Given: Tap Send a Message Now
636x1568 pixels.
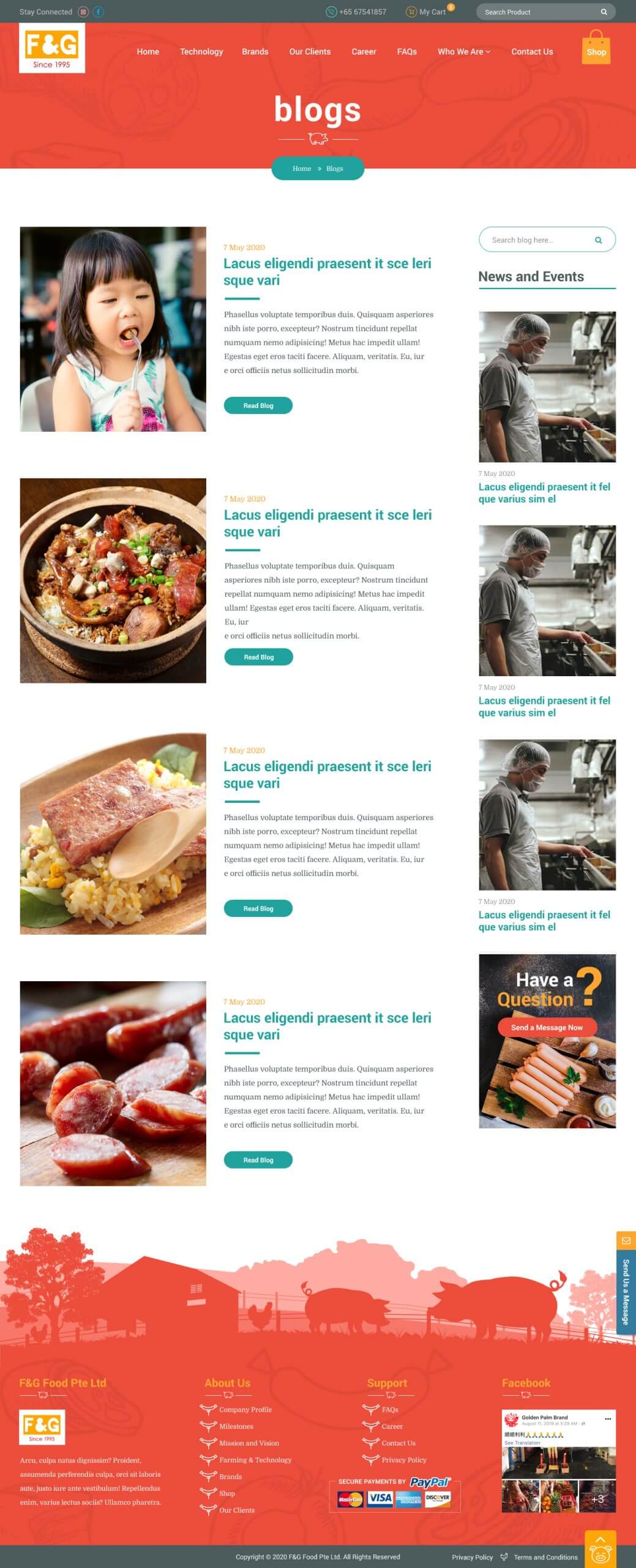Looking at the screenshot, I should 547,1027.
